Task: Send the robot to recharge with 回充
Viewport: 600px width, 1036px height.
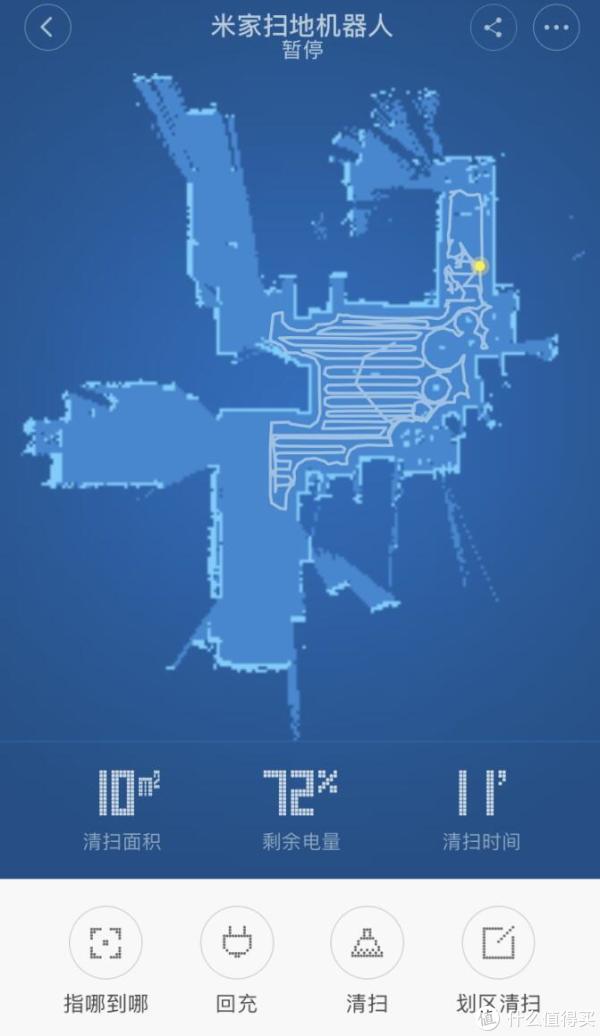Action: [x=236, y=943]
